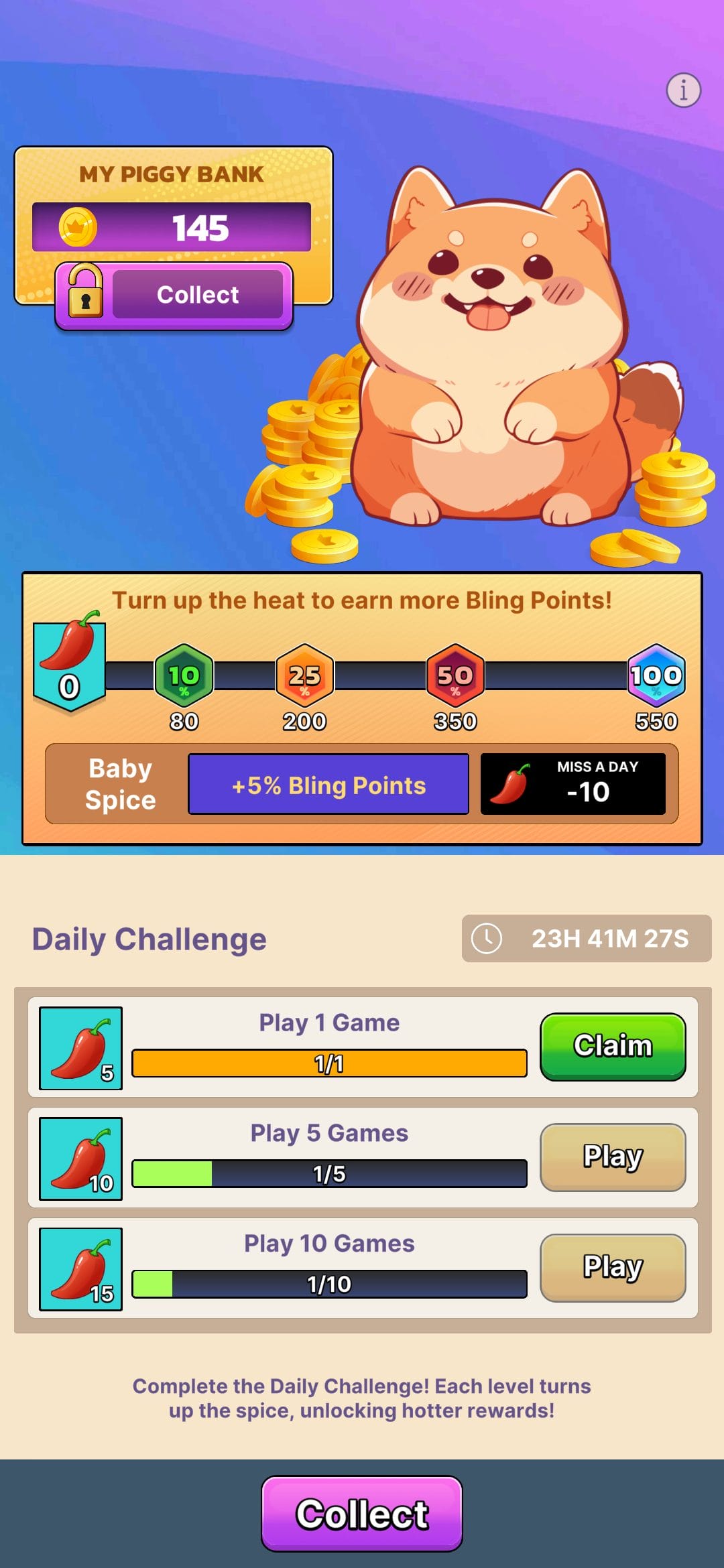The height and width of the screenshot is (1568, 724).
Task: Tap Play for the Play 5 Games challenge
Action: 612,1157
